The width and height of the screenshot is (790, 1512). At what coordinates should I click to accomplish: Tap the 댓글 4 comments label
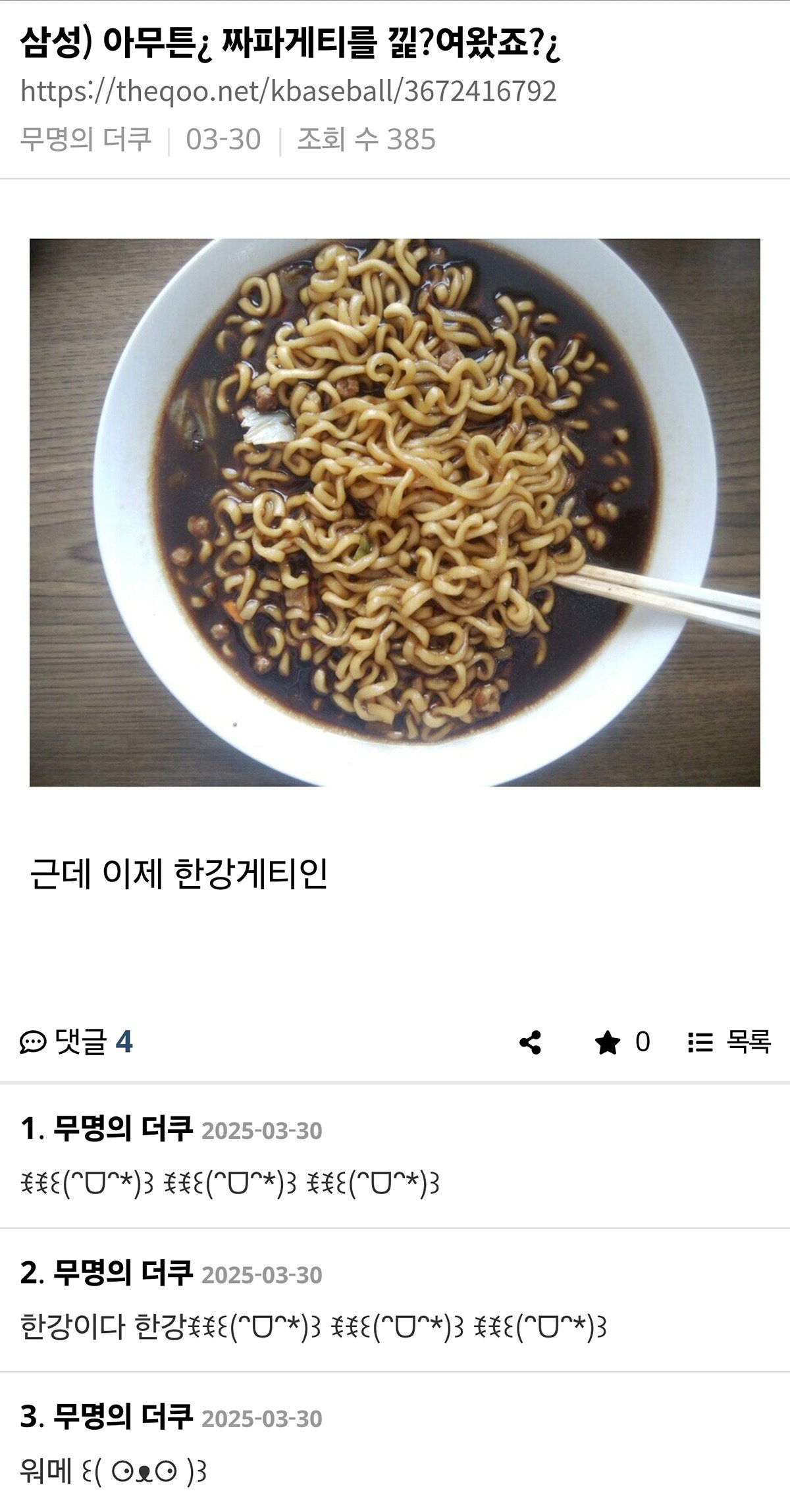coord(76,1042)
